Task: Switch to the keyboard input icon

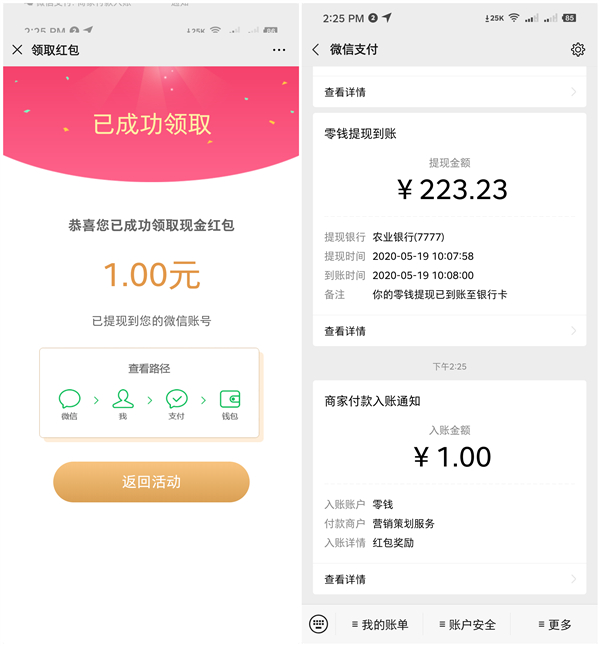Action: [318, 624]
